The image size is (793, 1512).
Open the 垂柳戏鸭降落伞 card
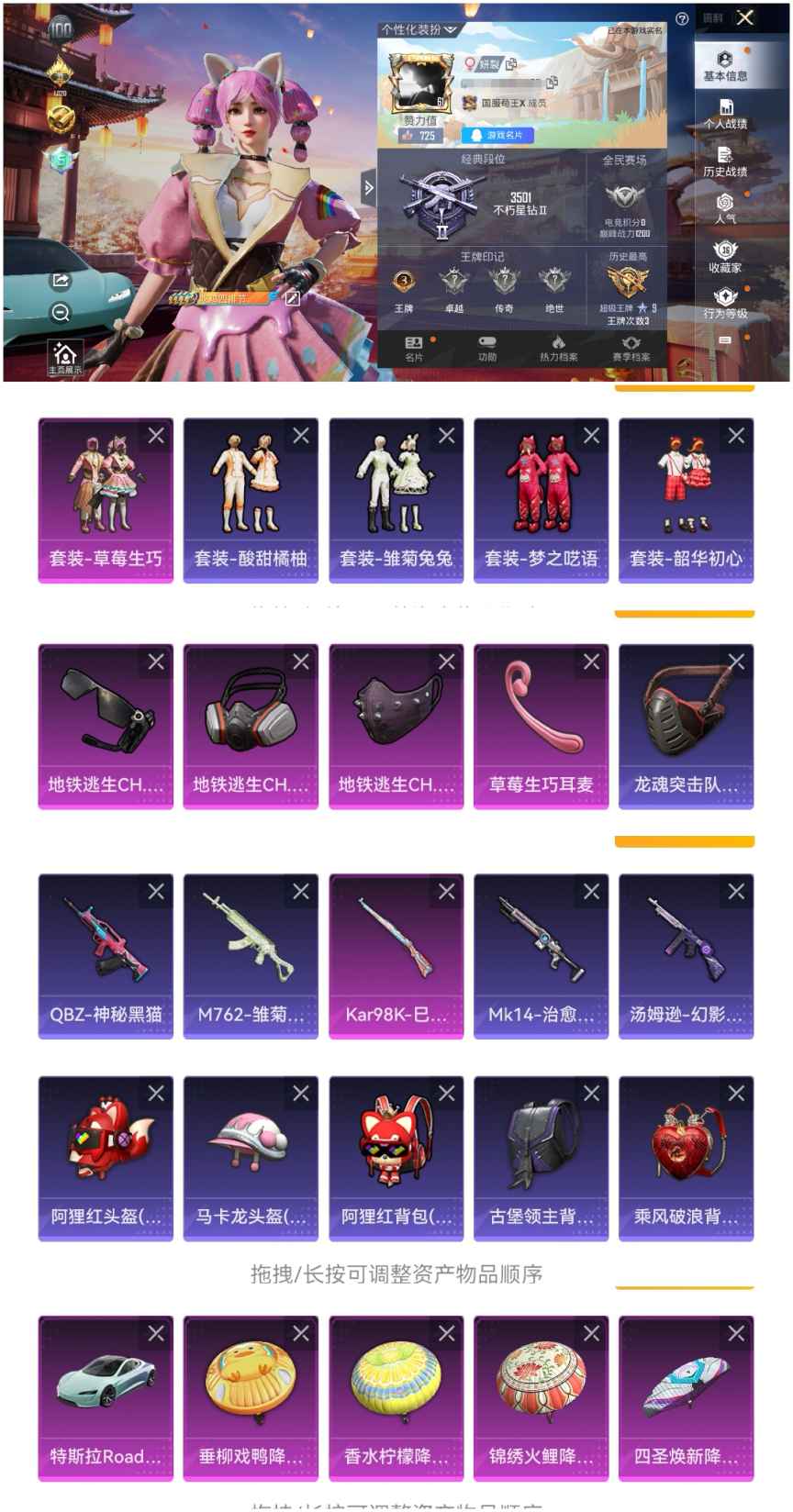[x=251, y=1397]
